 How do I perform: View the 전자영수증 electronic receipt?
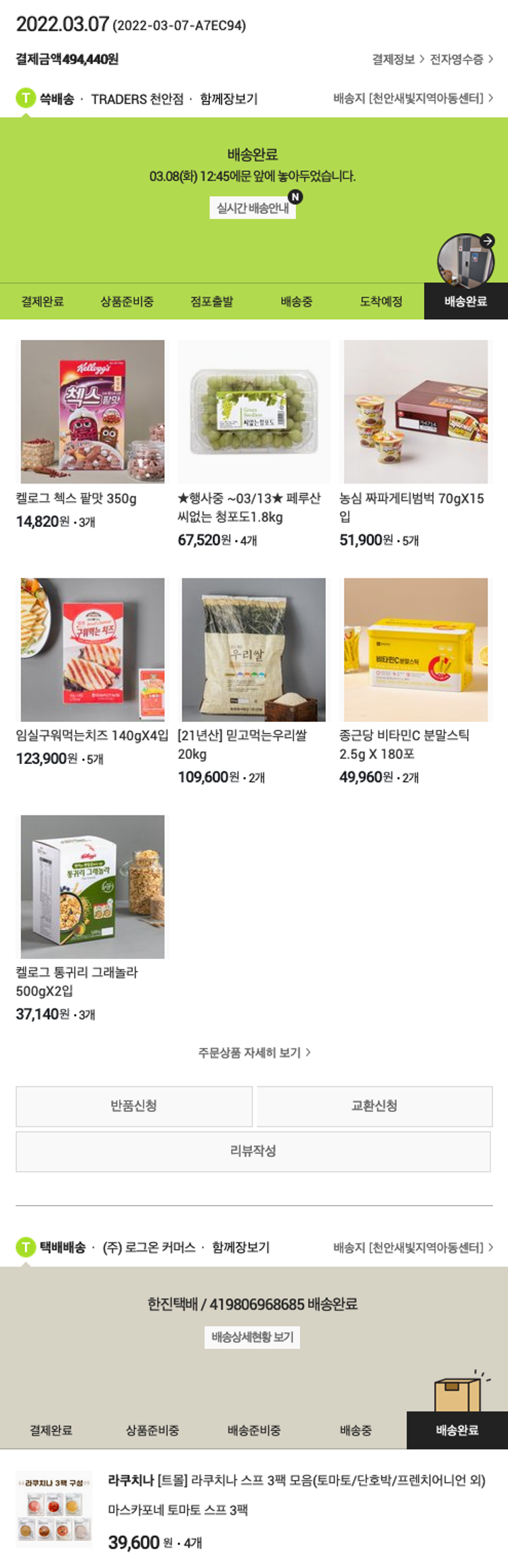click(x=461, y=60)
